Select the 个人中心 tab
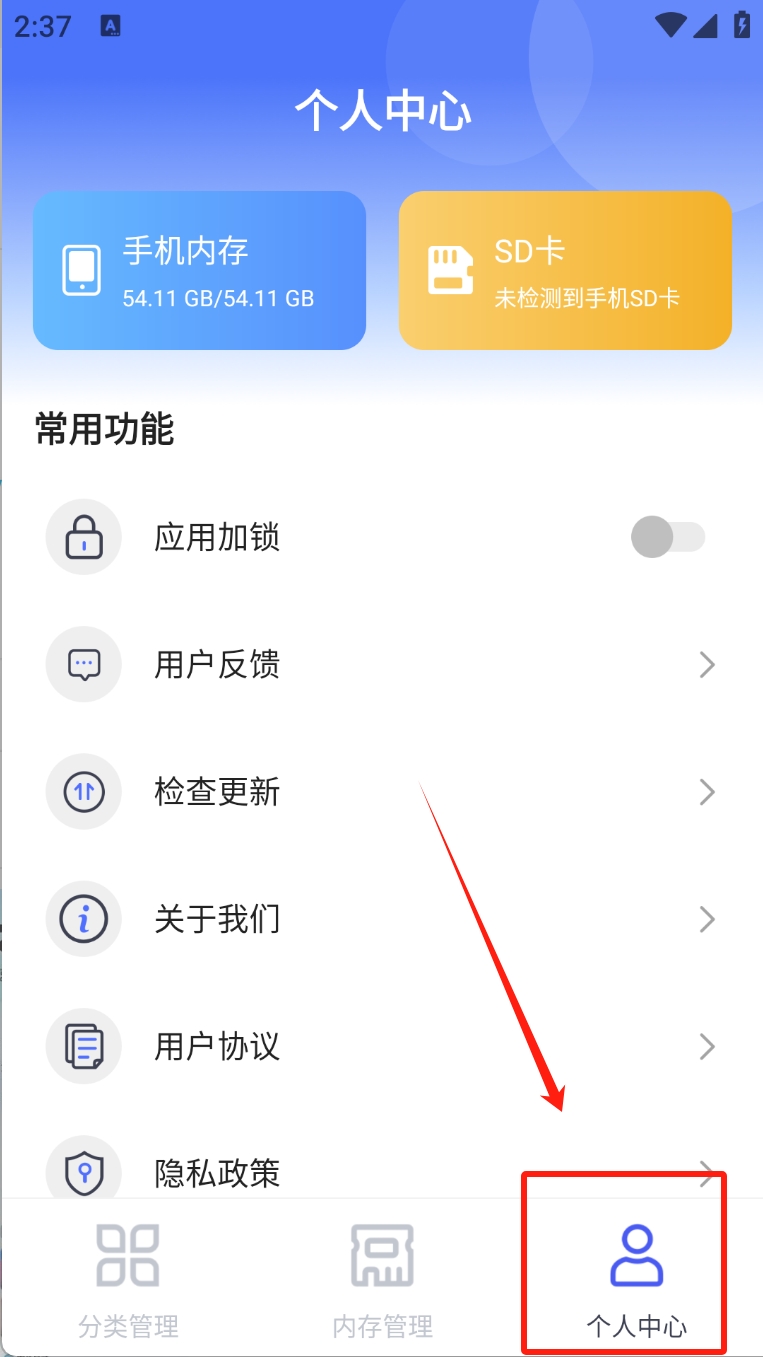 click(x=636, y=1280)
